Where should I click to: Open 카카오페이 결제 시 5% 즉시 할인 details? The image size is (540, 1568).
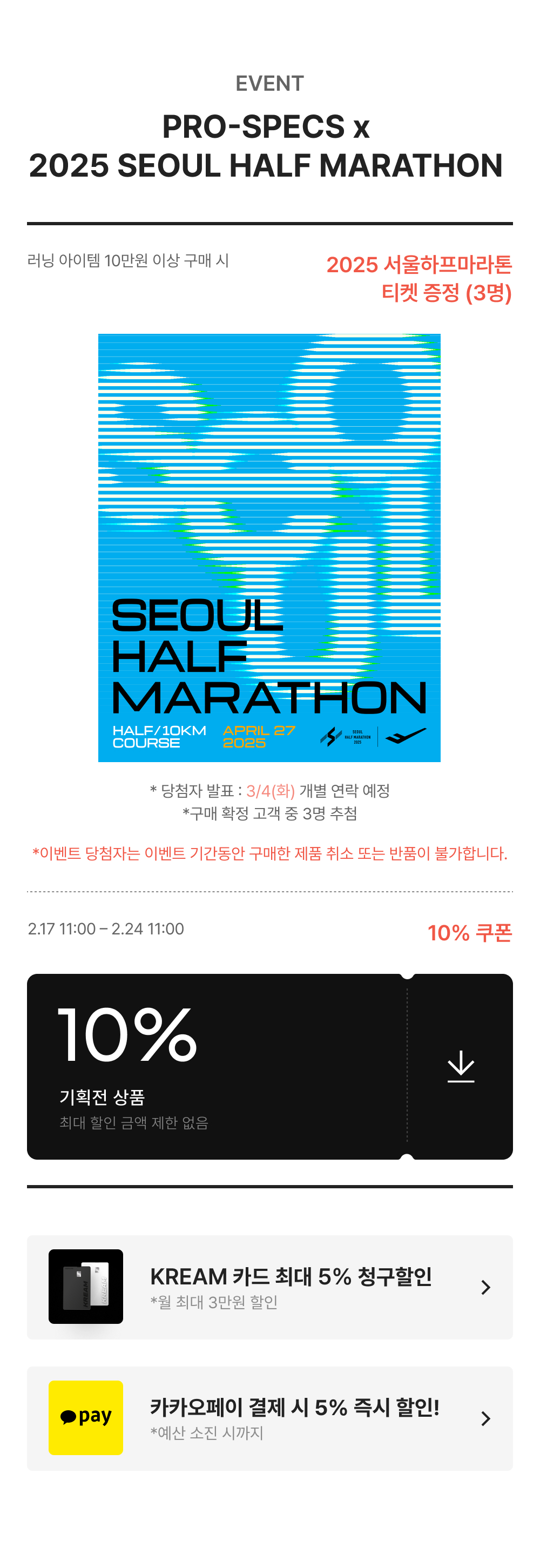tap(269, 1418)
